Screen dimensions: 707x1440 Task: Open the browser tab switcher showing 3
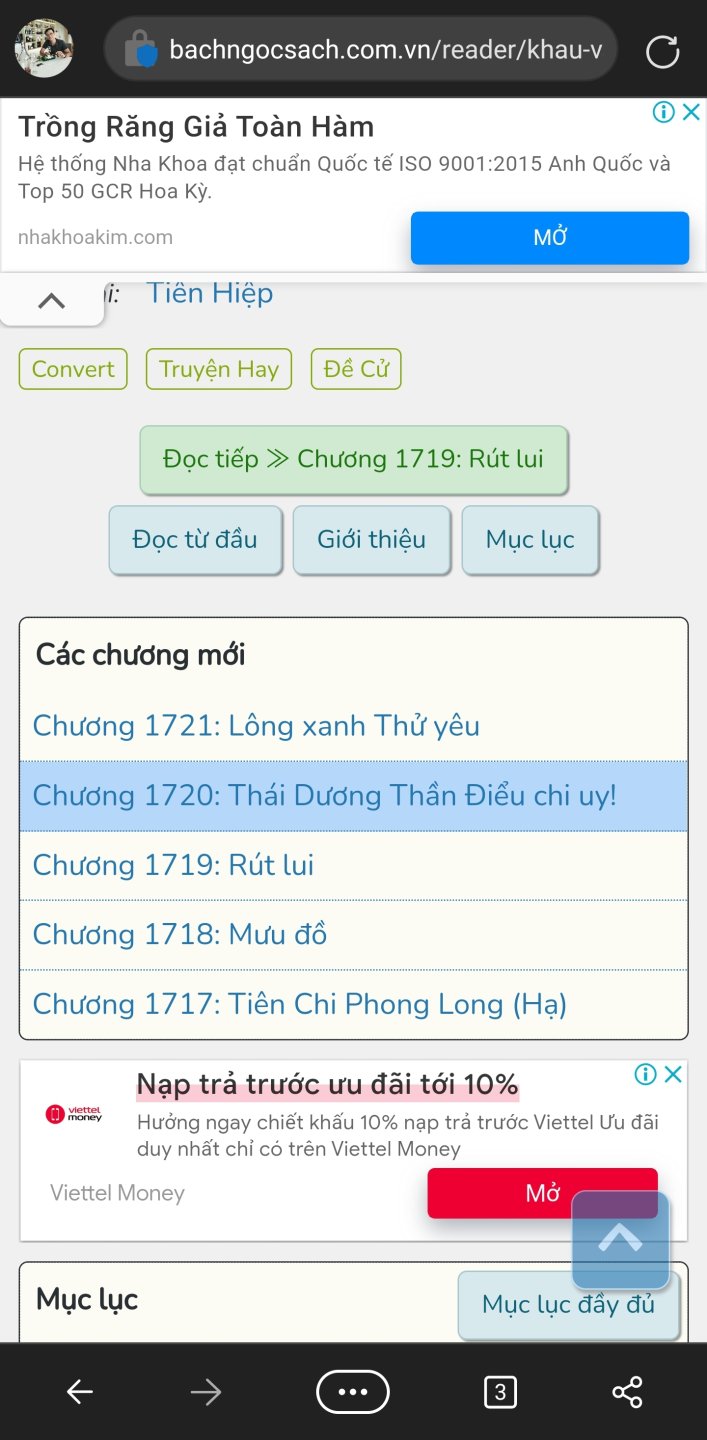coord(500,1392)
